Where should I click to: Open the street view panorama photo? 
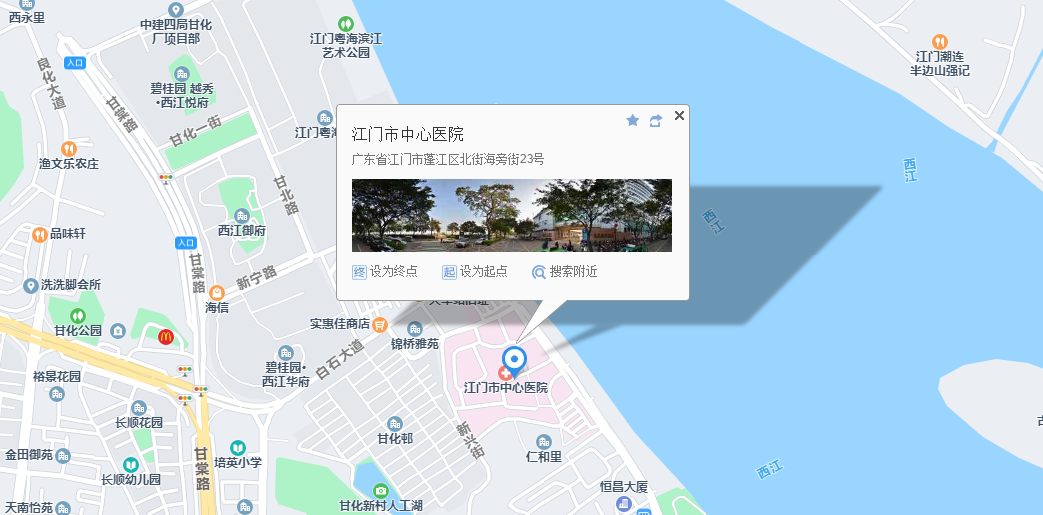[511, 215]
